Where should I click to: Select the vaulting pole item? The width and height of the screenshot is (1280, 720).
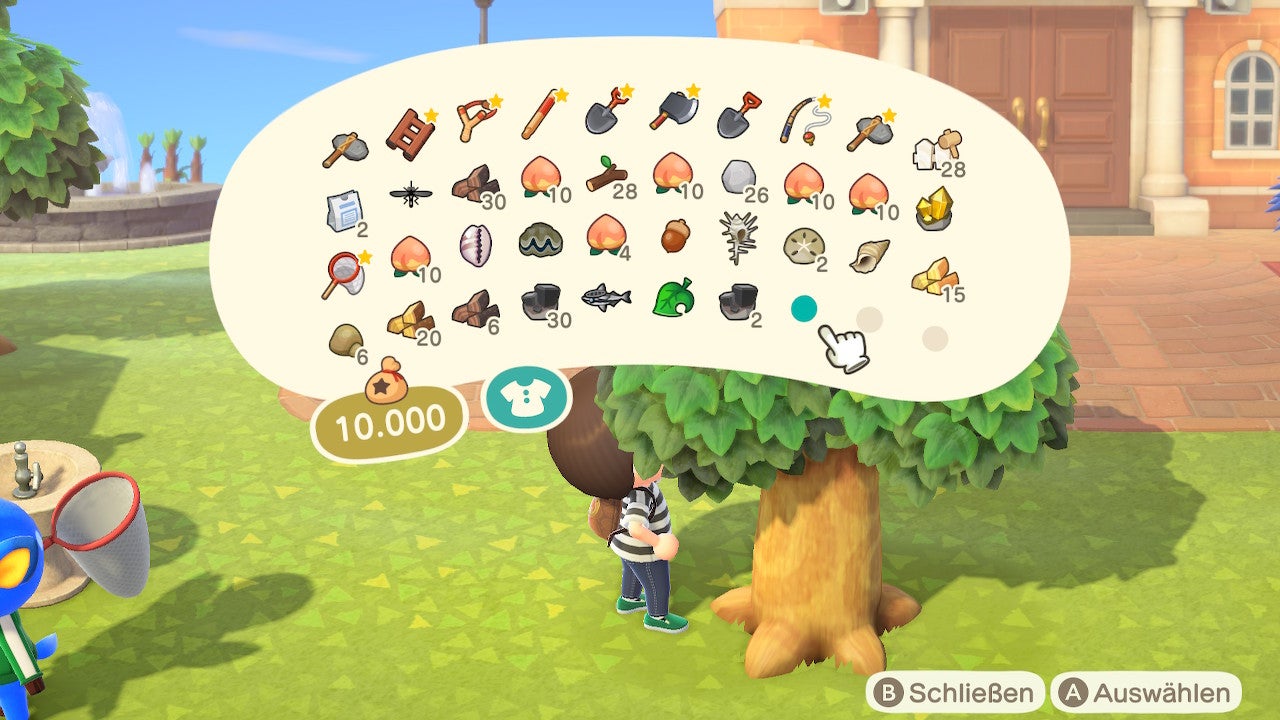pos(541,117)
